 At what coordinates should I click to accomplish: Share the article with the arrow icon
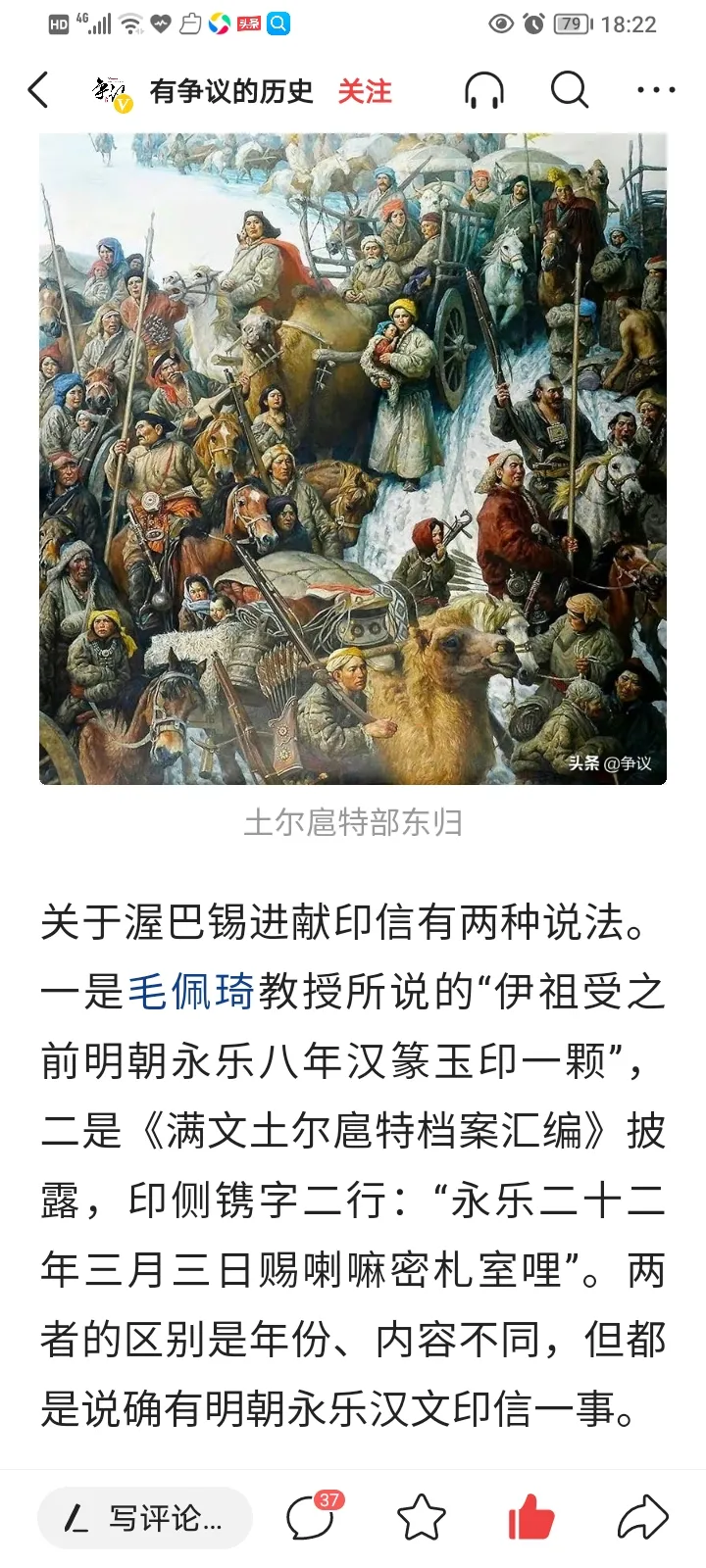[x=643, y=1518]
